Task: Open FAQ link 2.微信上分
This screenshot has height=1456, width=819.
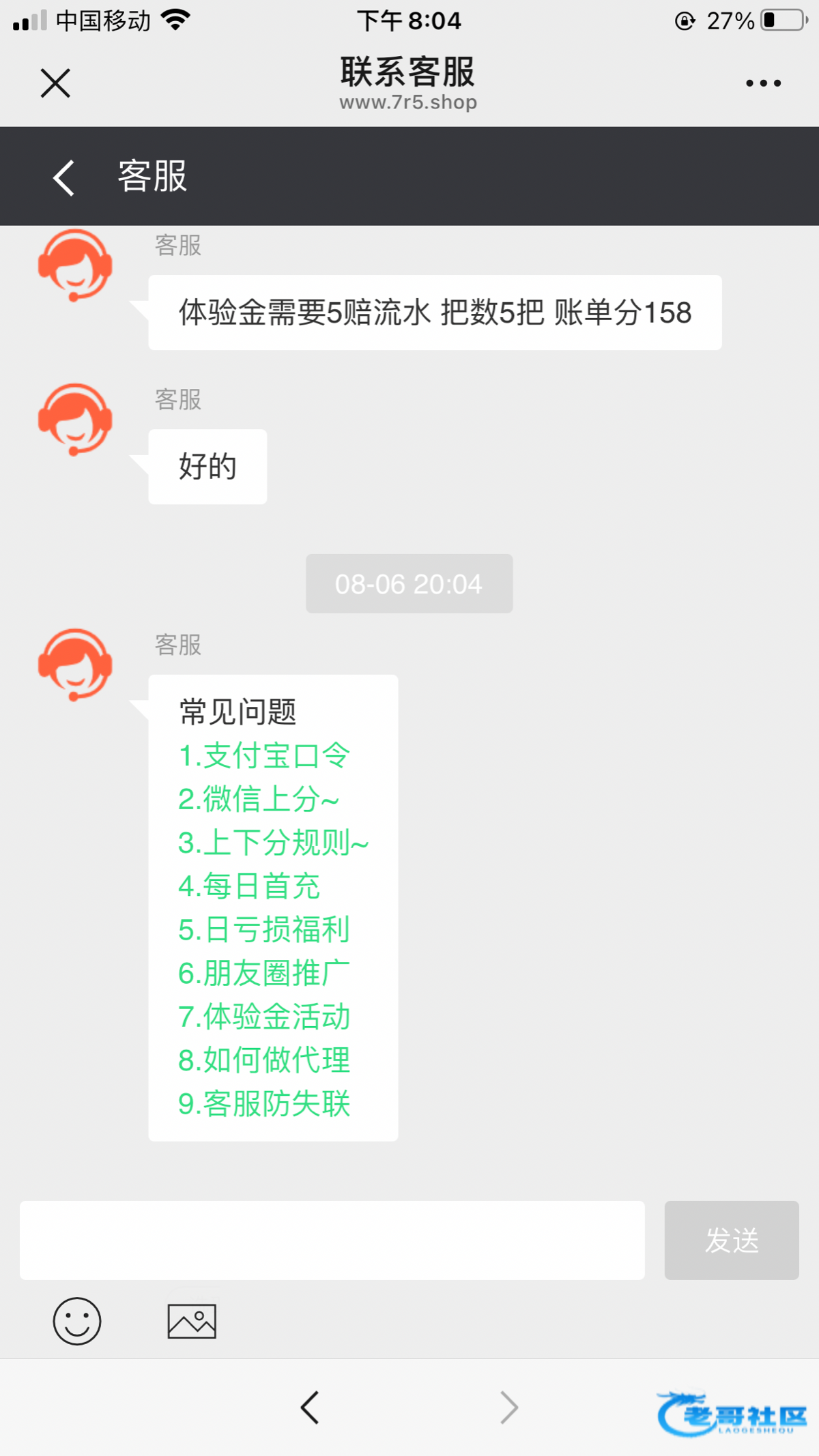Action: (x=258, y=800)
